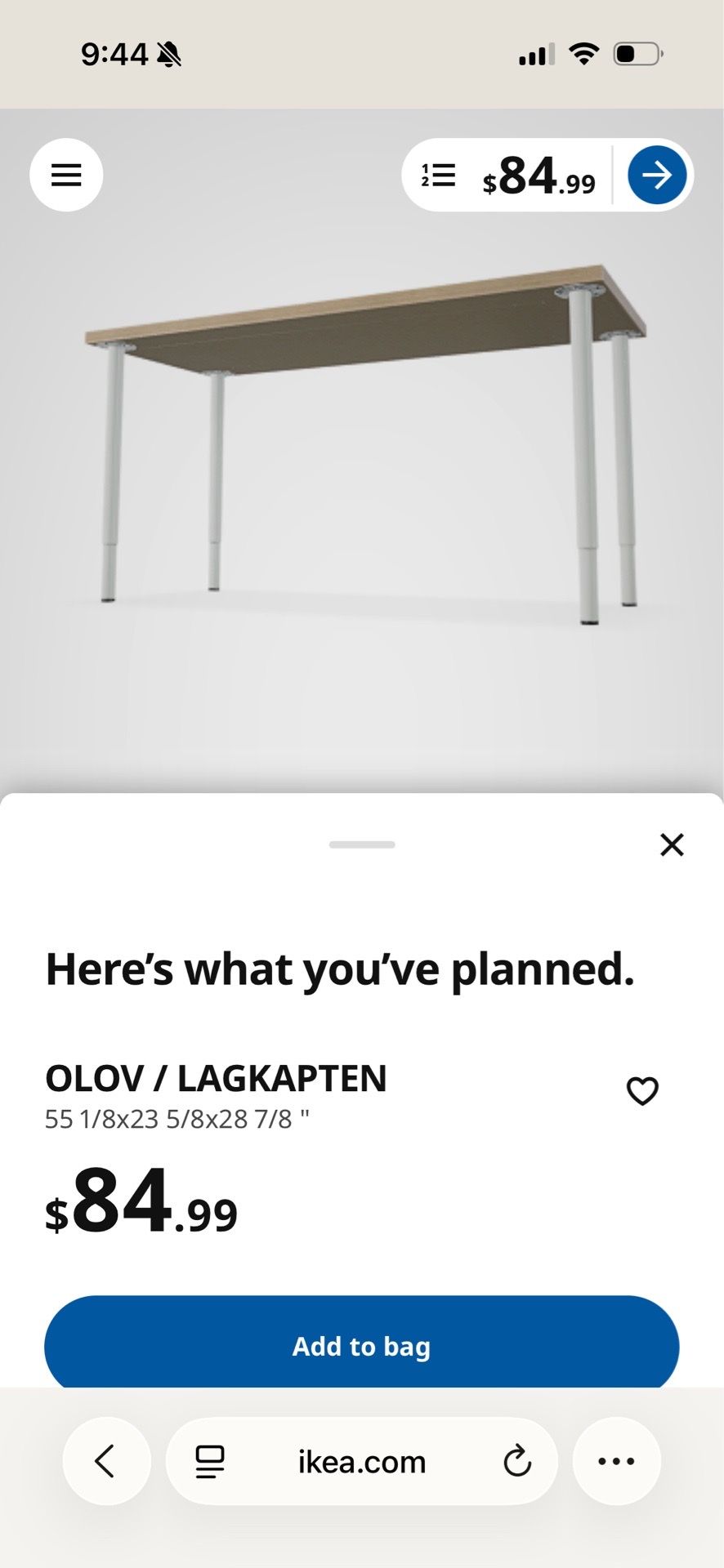Open the hamburger menu button
Screen dimensions: 724x1568
pyautogui.click(x=66, y=175)
